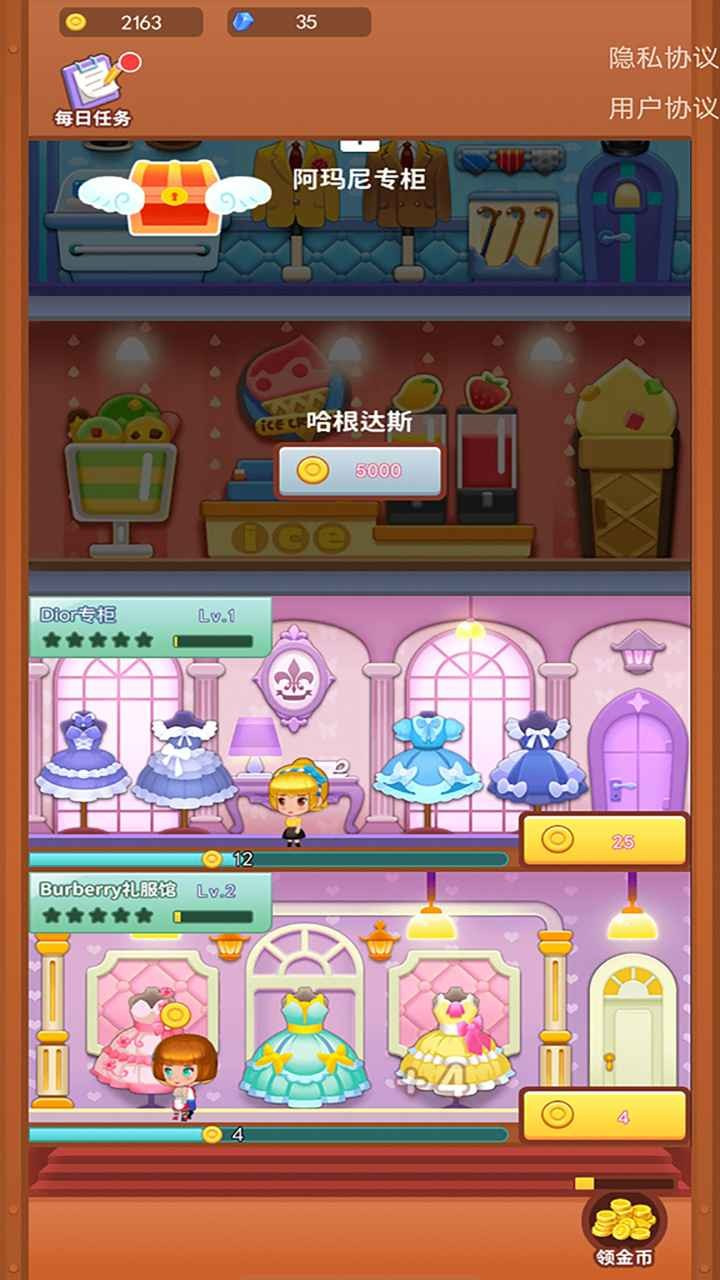Upgrade Burberry礼服馆 with the 4 coin button
This screenshot has width=720, height=1280.
click(605, 1115)
